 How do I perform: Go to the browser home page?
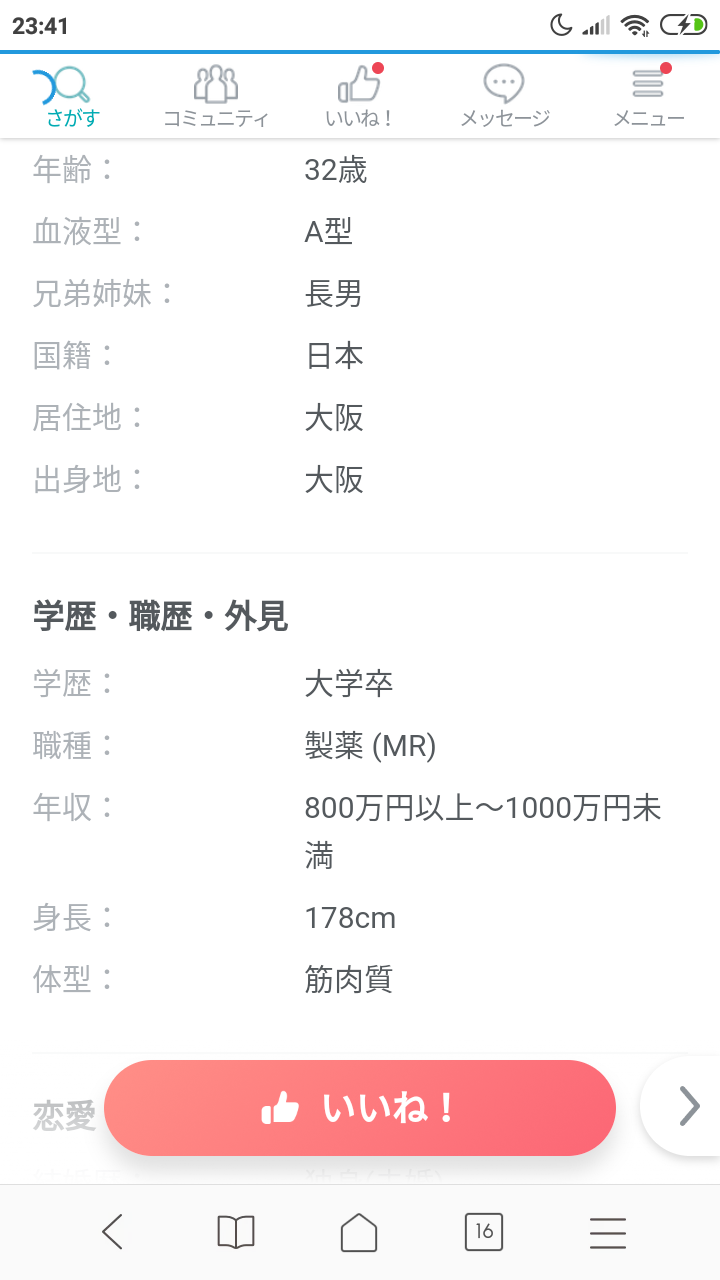tap(360, 1232)
